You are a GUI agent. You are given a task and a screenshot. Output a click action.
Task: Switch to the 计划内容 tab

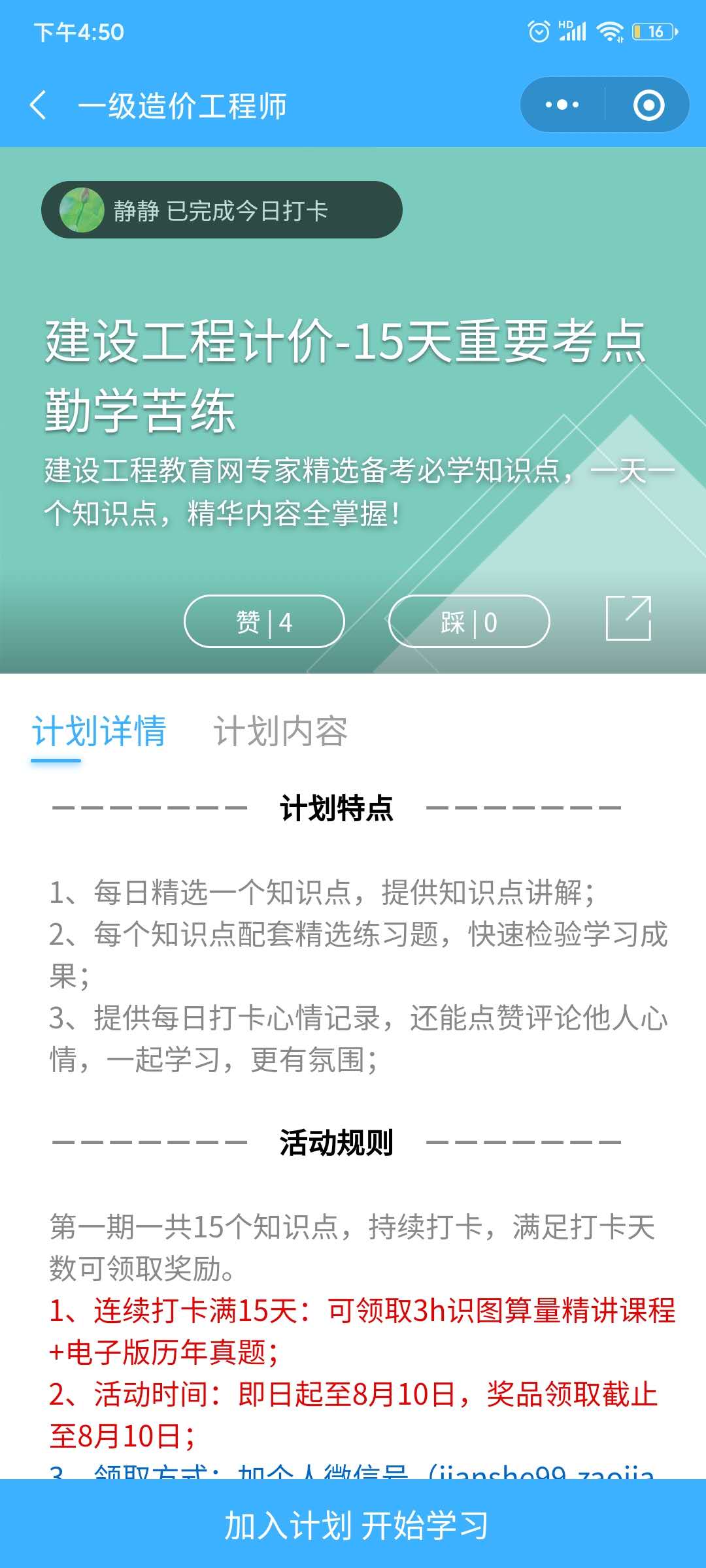[282, 732]
